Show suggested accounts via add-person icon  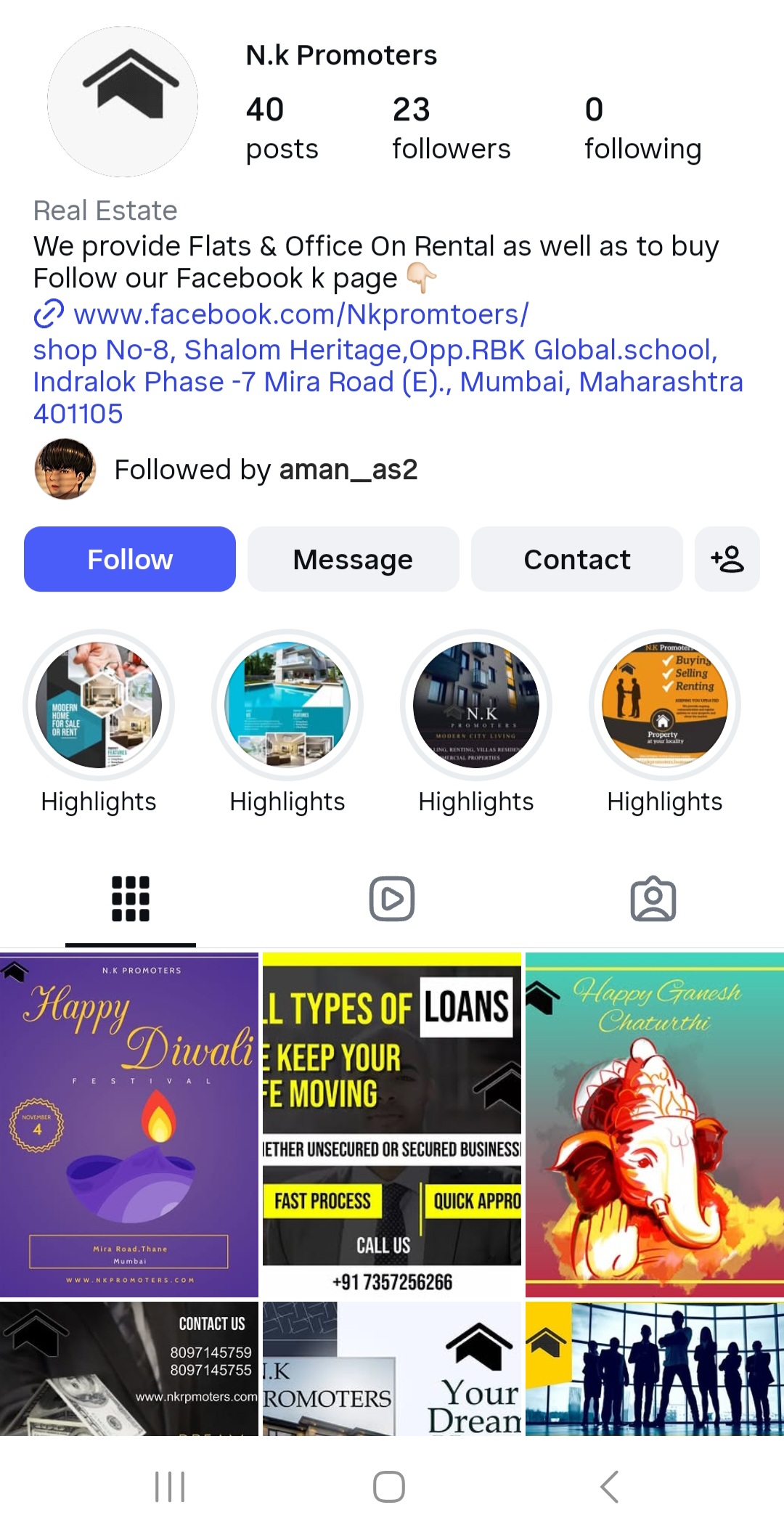(727, 559)
